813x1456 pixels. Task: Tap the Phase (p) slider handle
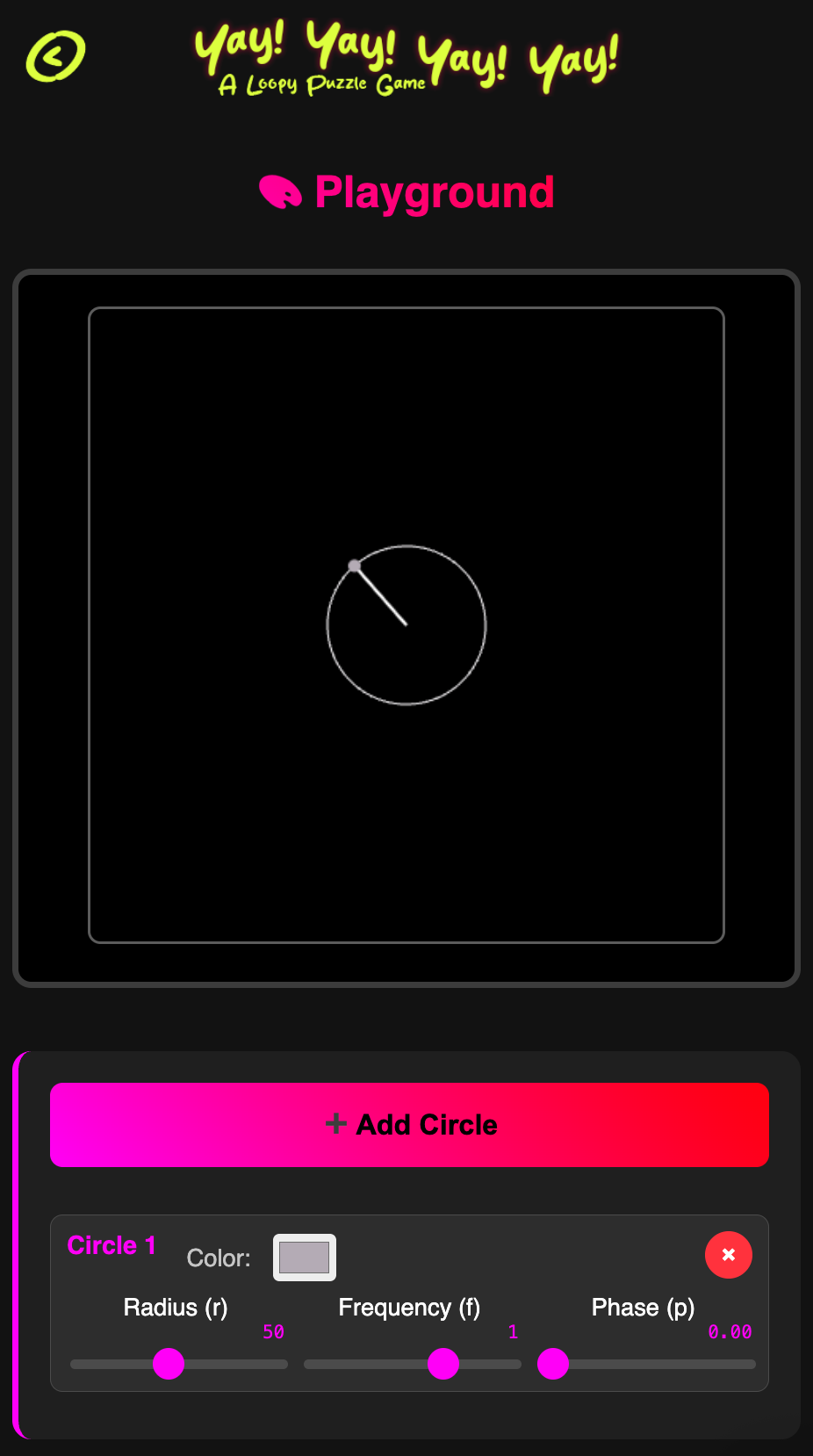(x=553, y=1364)
